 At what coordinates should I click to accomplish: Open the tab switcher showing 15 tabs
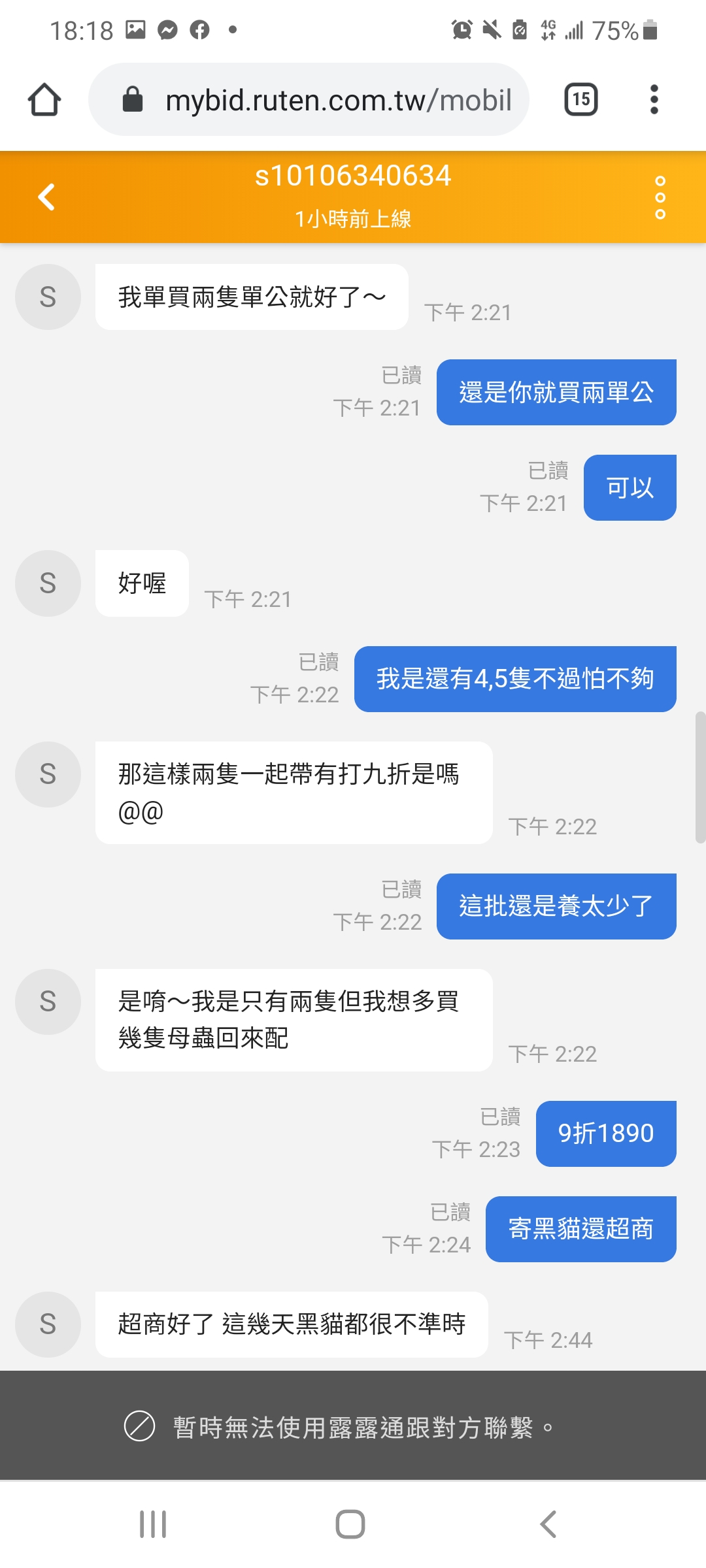coord(579,99)
